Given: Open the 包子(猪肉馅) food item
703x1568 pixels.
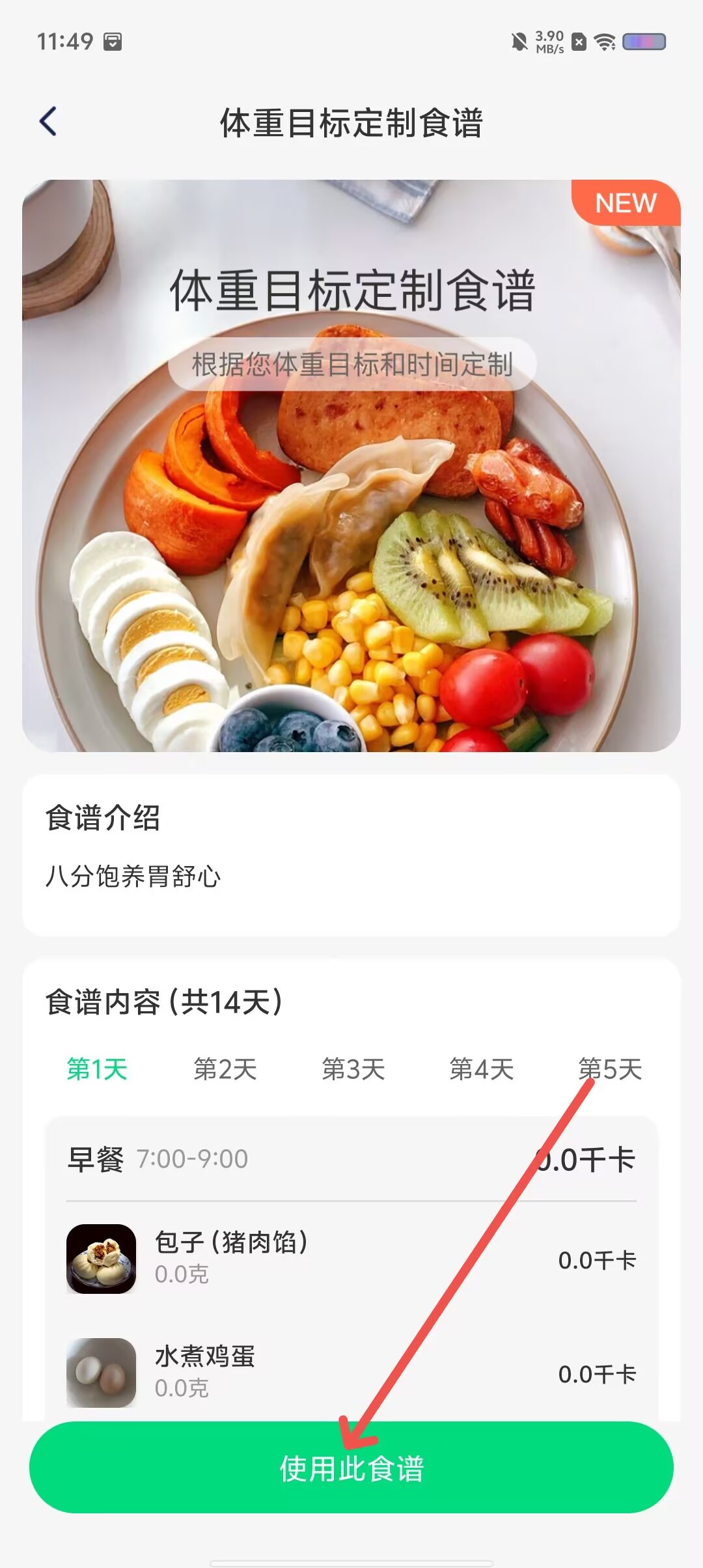Looking at the screenshot, I should click(x=351, y=1259).
